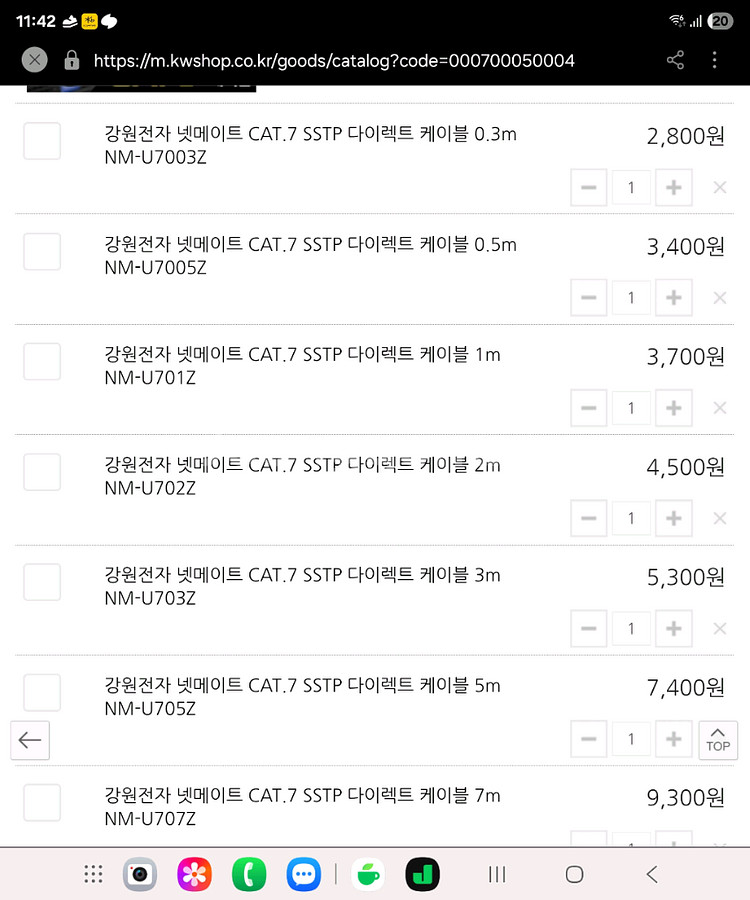Tap the TOP button to return upward
Screen dimensions: 750x900
(x=718, y=740)
